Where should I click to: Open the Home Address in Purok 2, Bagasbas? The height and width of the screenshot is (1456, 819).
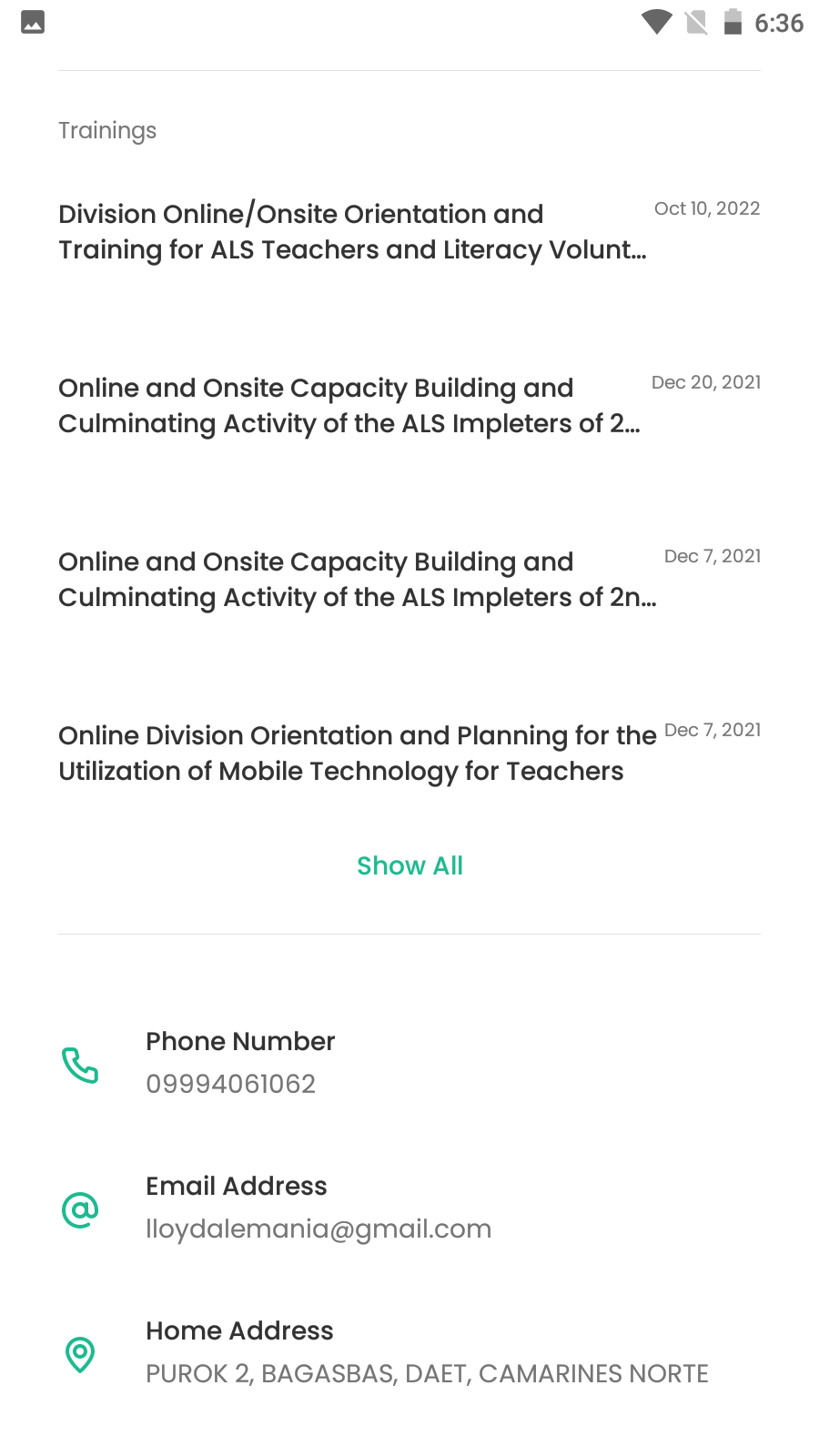coord(426,1372)
